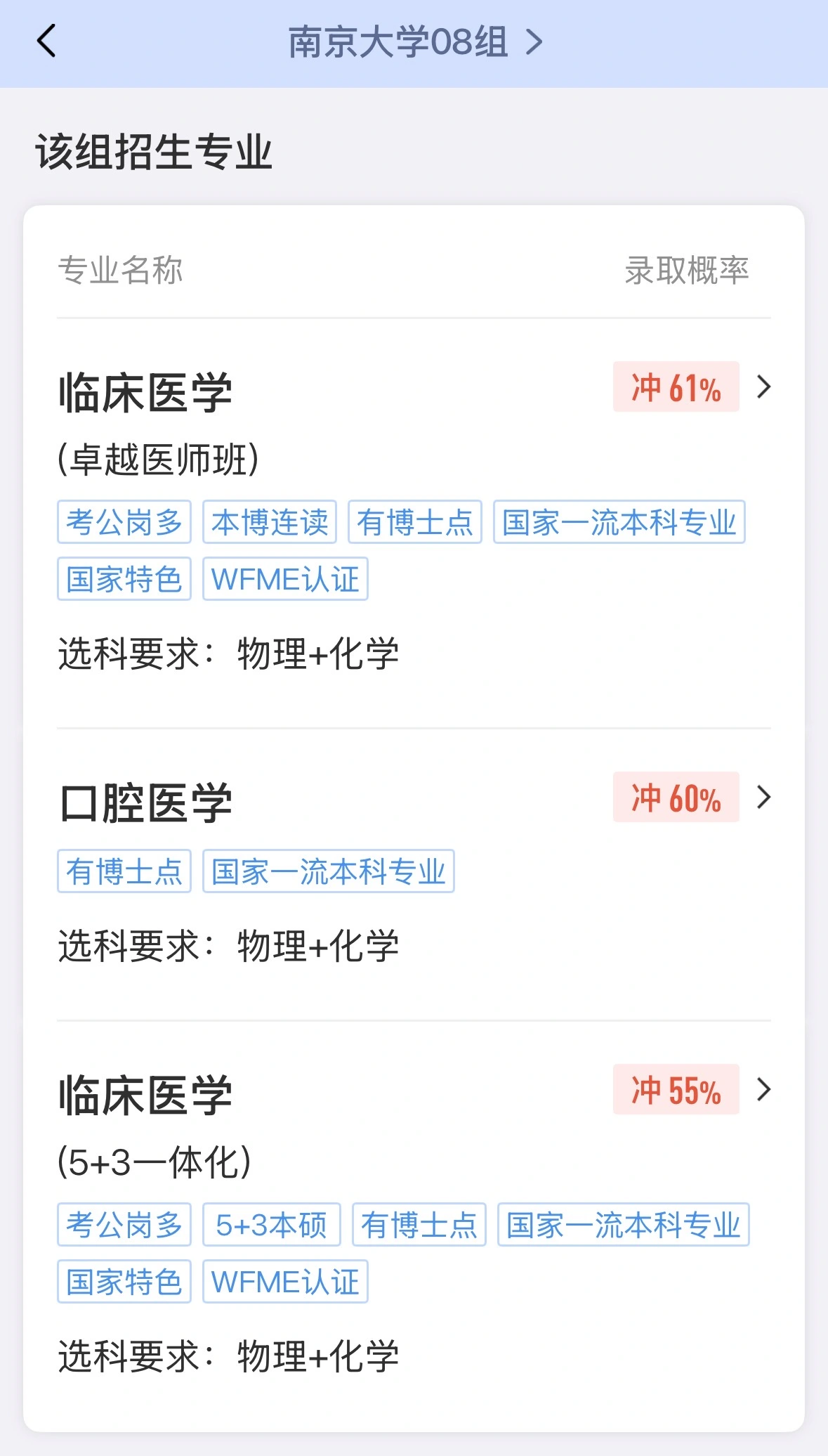The height and width of the screenshot is (1456, 828).
Task: Open the 南京大学08组 title link
Action: 414,42
